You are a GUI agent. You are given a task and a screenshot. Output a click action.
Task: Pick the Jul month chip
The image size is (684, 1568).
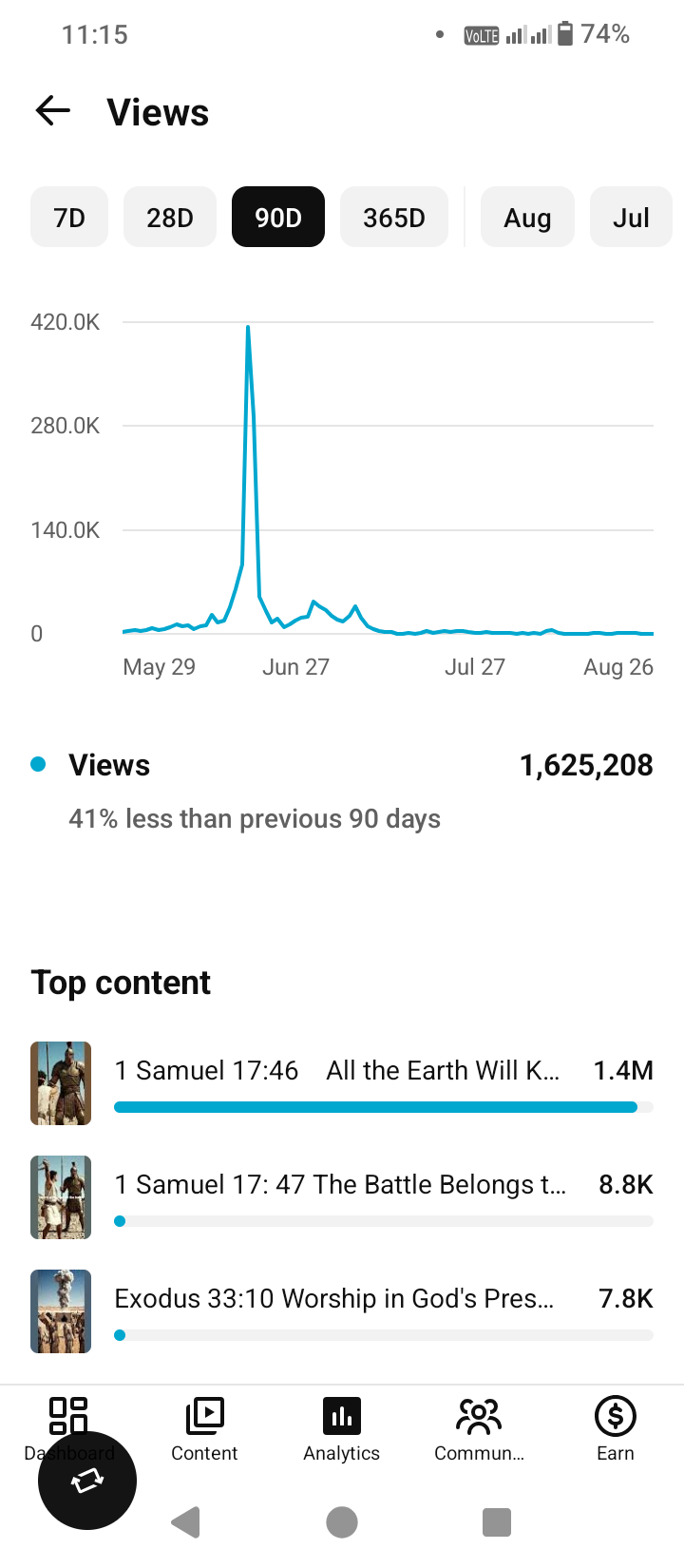[631, 217]
